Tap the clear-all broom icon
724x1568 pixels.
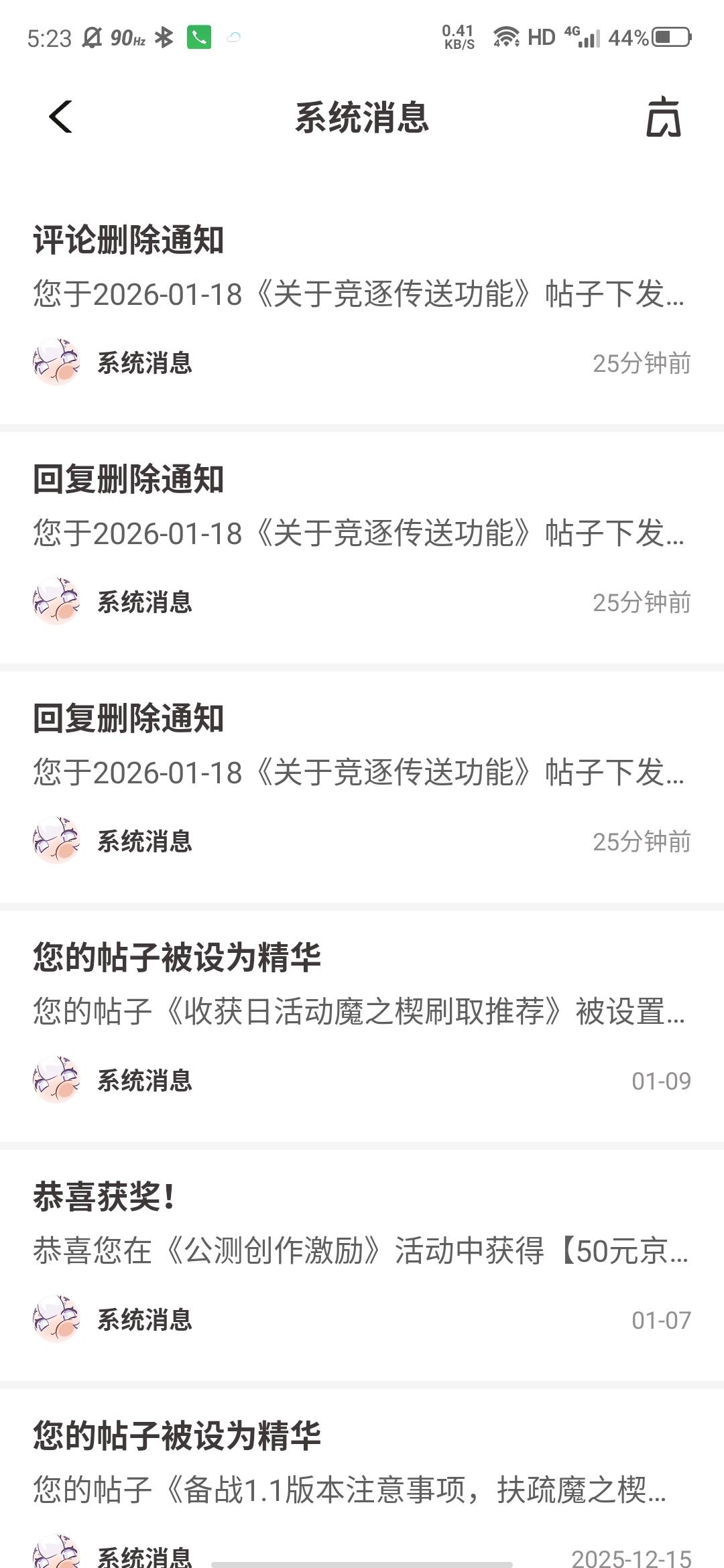pyautogui.click(x=663, y=118)
